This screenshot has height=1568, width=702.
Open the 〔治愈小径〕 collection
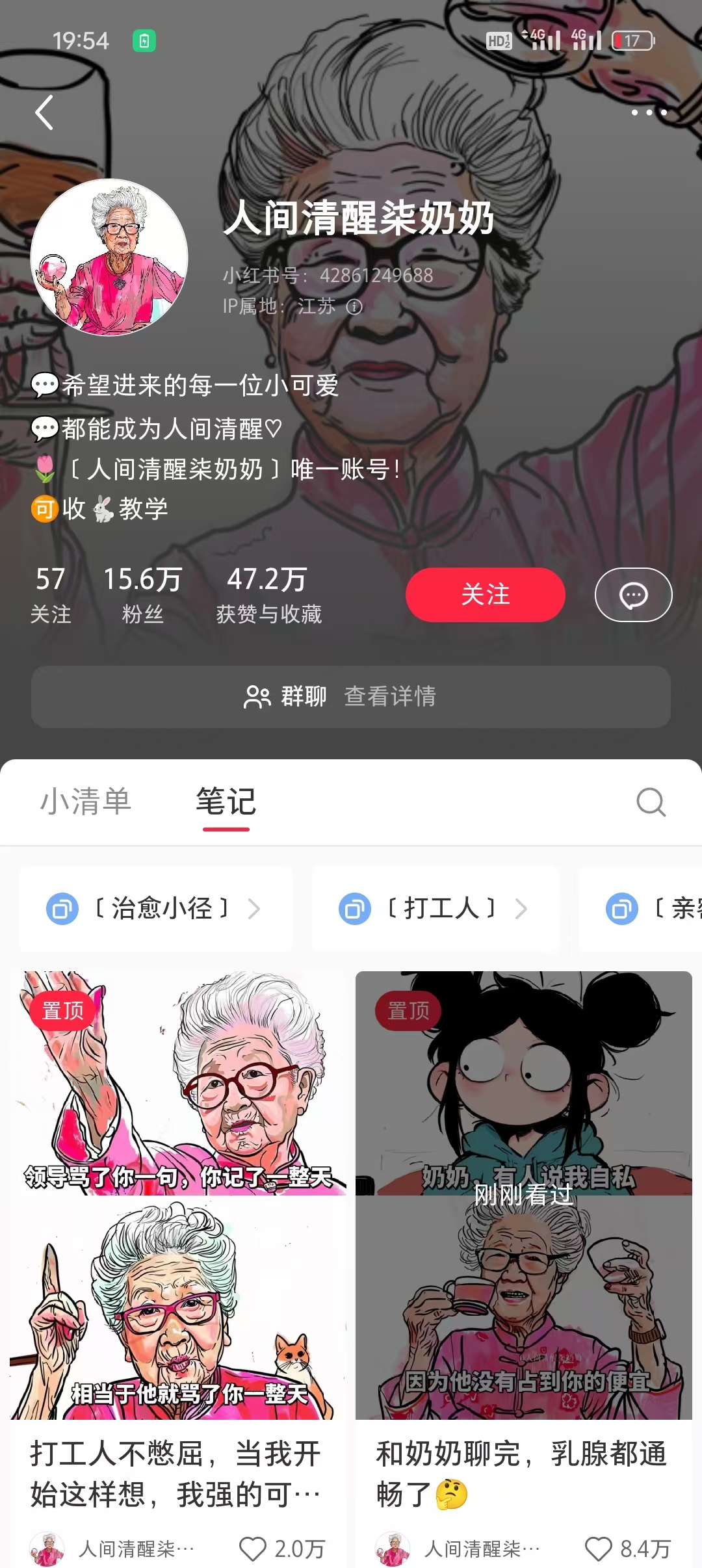[156, 908]
